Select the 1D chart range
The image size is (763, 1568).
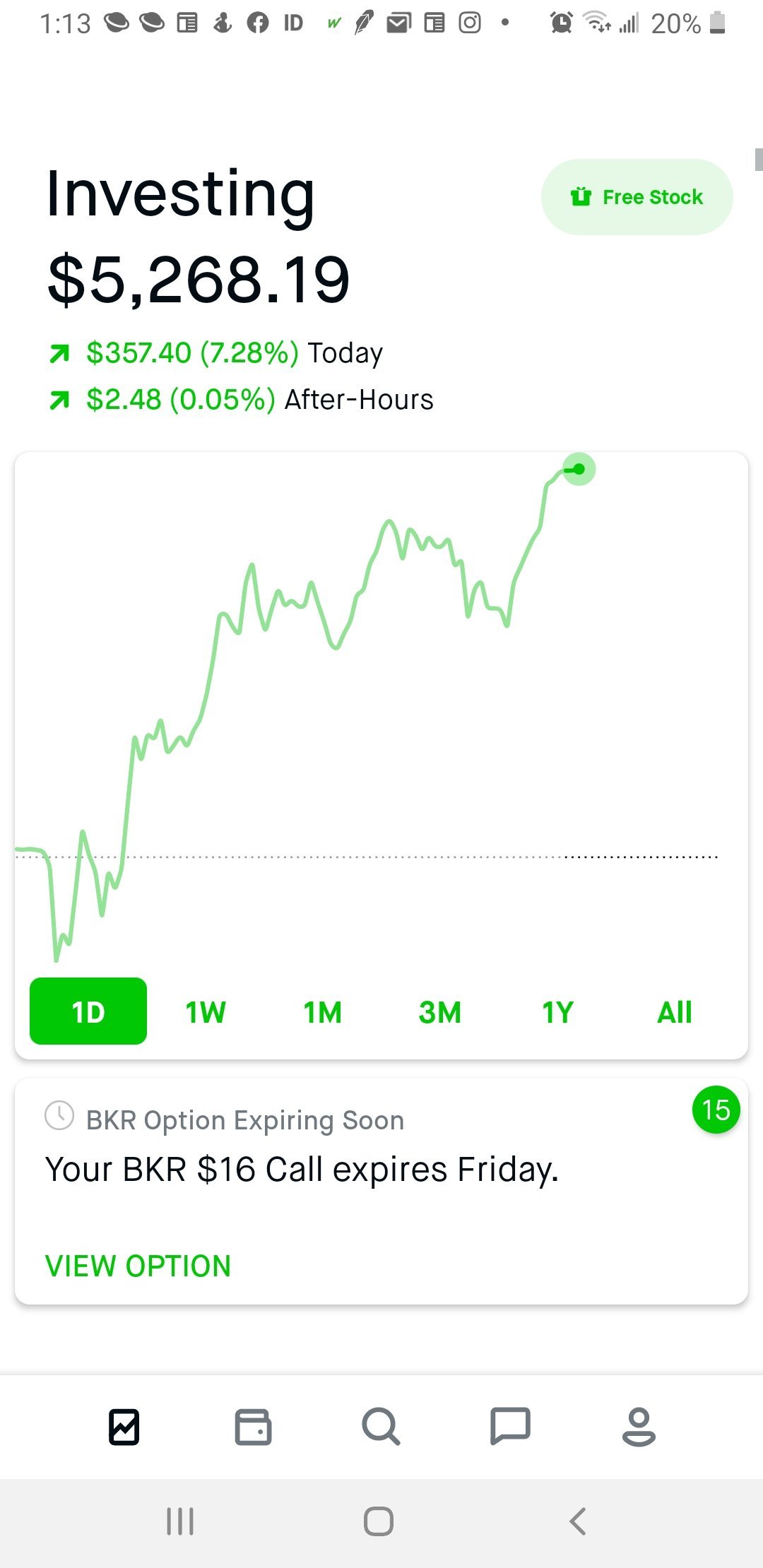[x=88, y=1011]
